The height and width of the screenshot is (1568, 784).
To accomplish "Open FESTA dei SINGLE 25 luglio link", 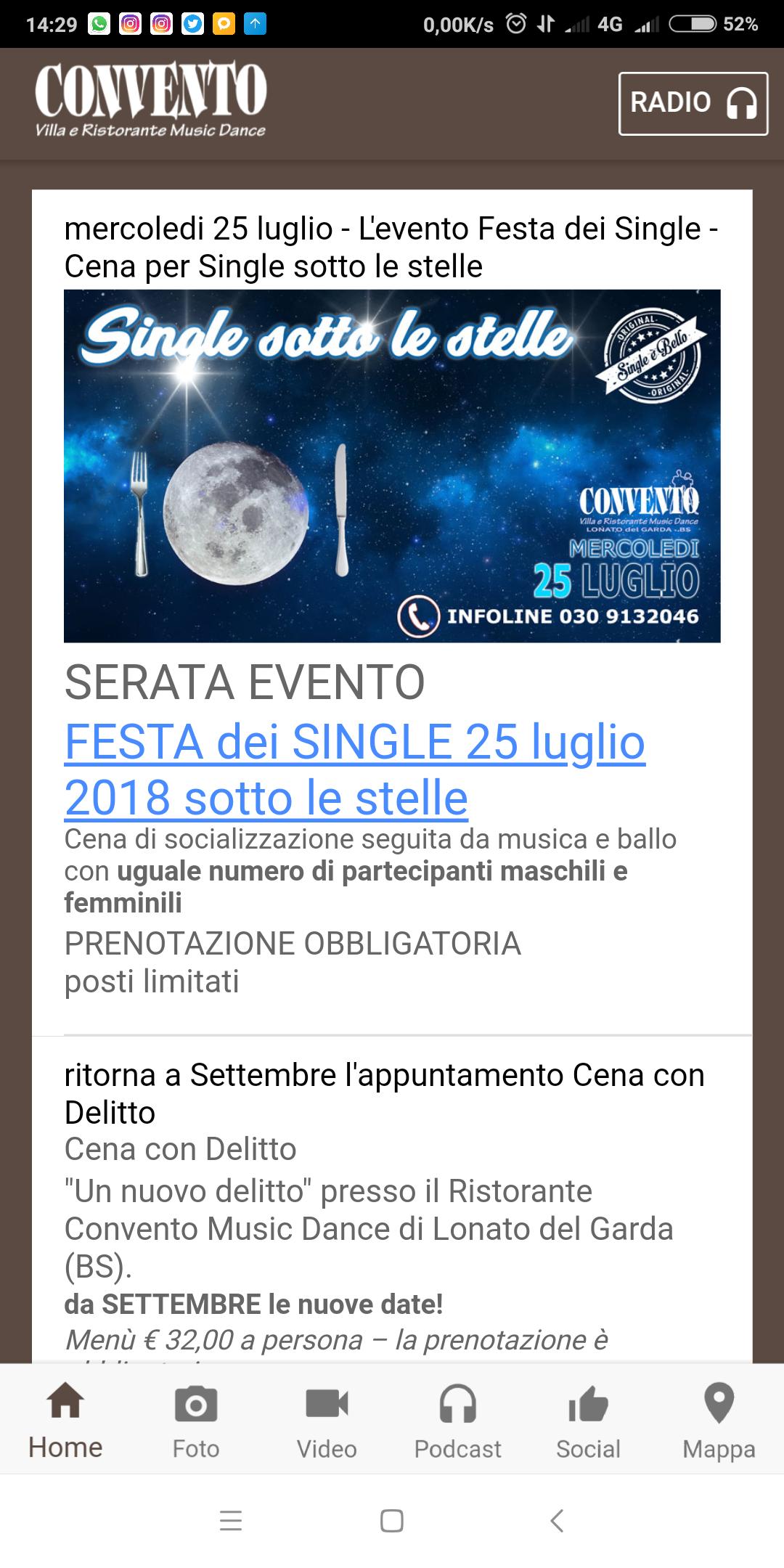I will tap(354, 769).
